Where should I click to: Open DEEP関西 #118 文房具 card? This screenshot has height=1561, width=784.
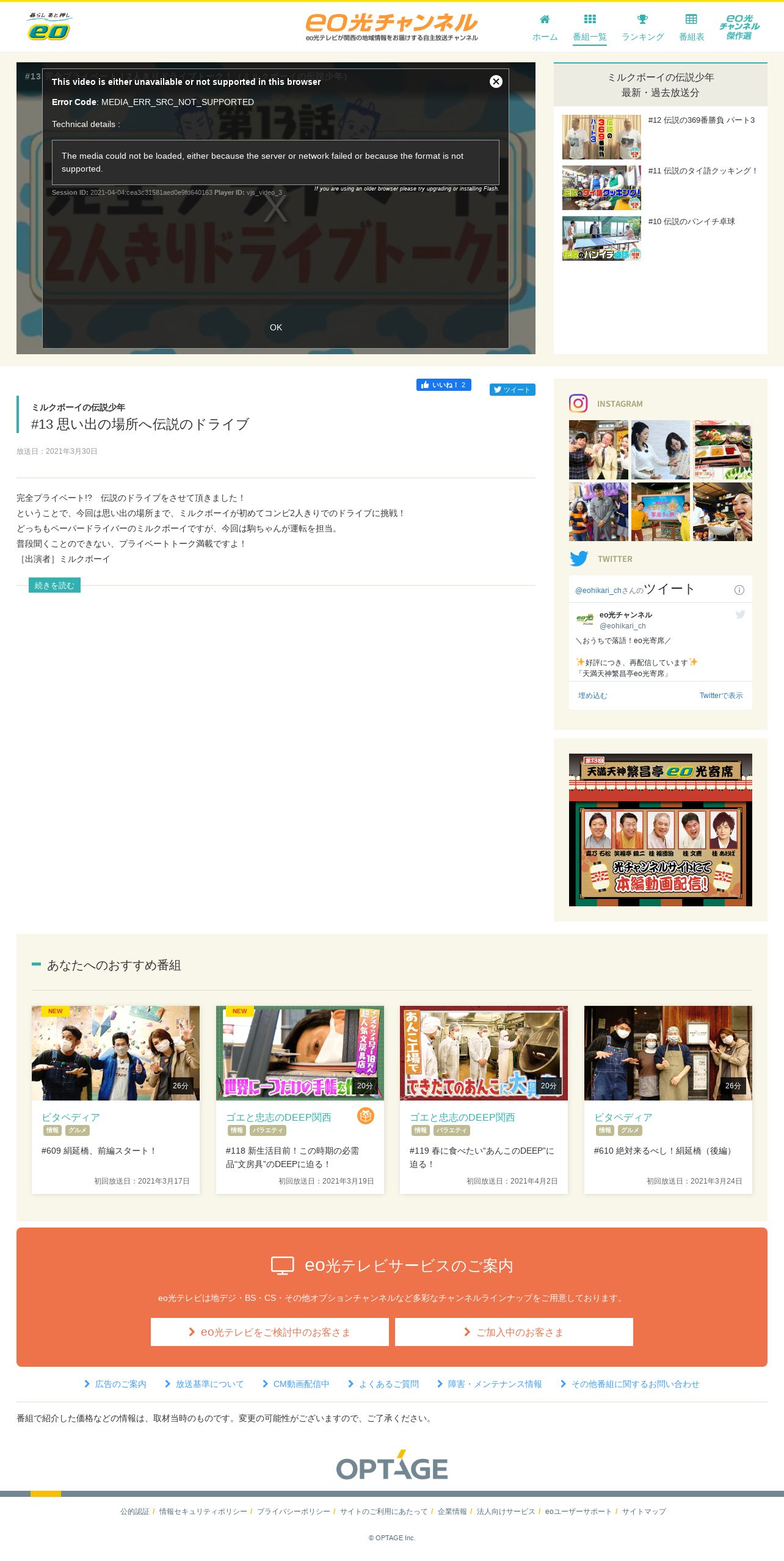pyautogui.click(x=300, y=1099)
